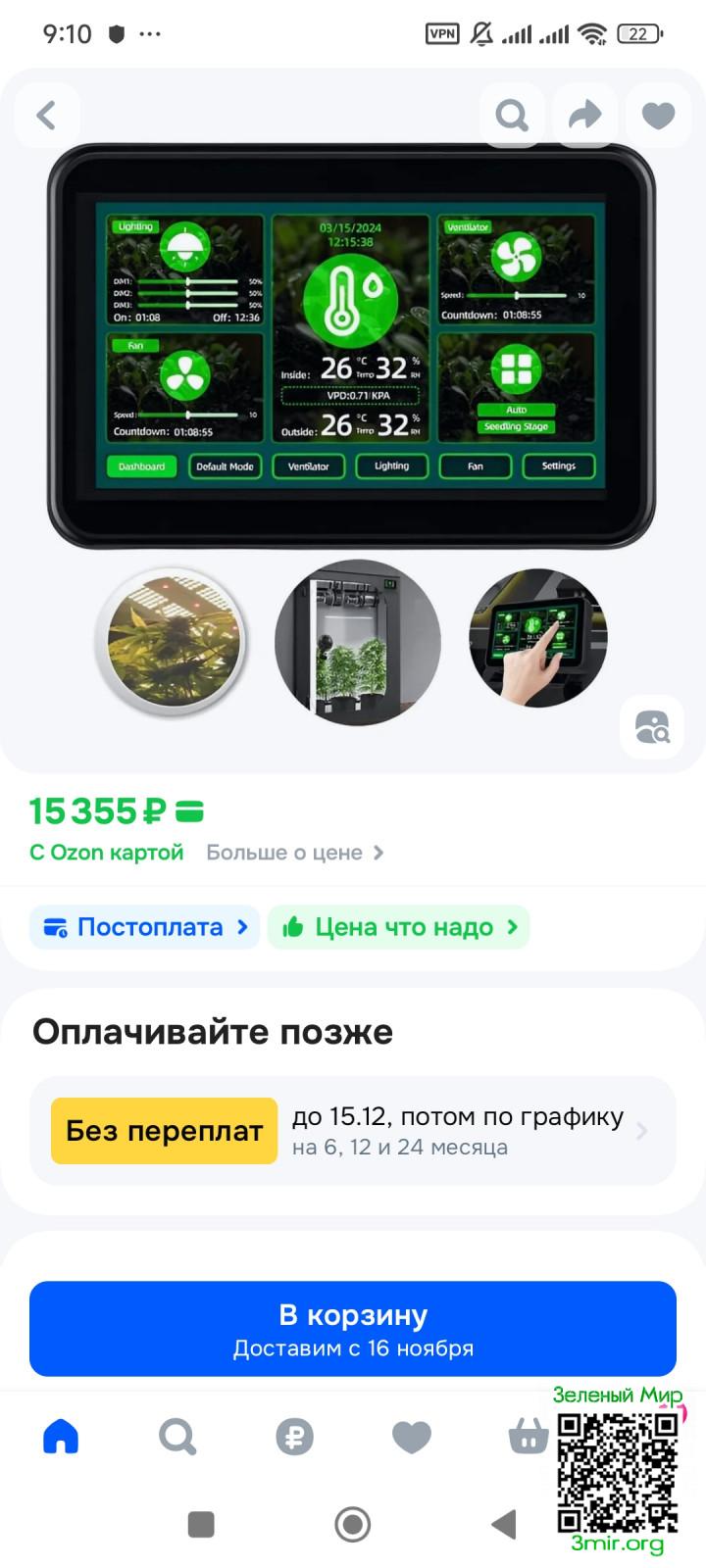Open the ruble finance tab
The height and width of the screenshot is (1568, 706).
294,1437
